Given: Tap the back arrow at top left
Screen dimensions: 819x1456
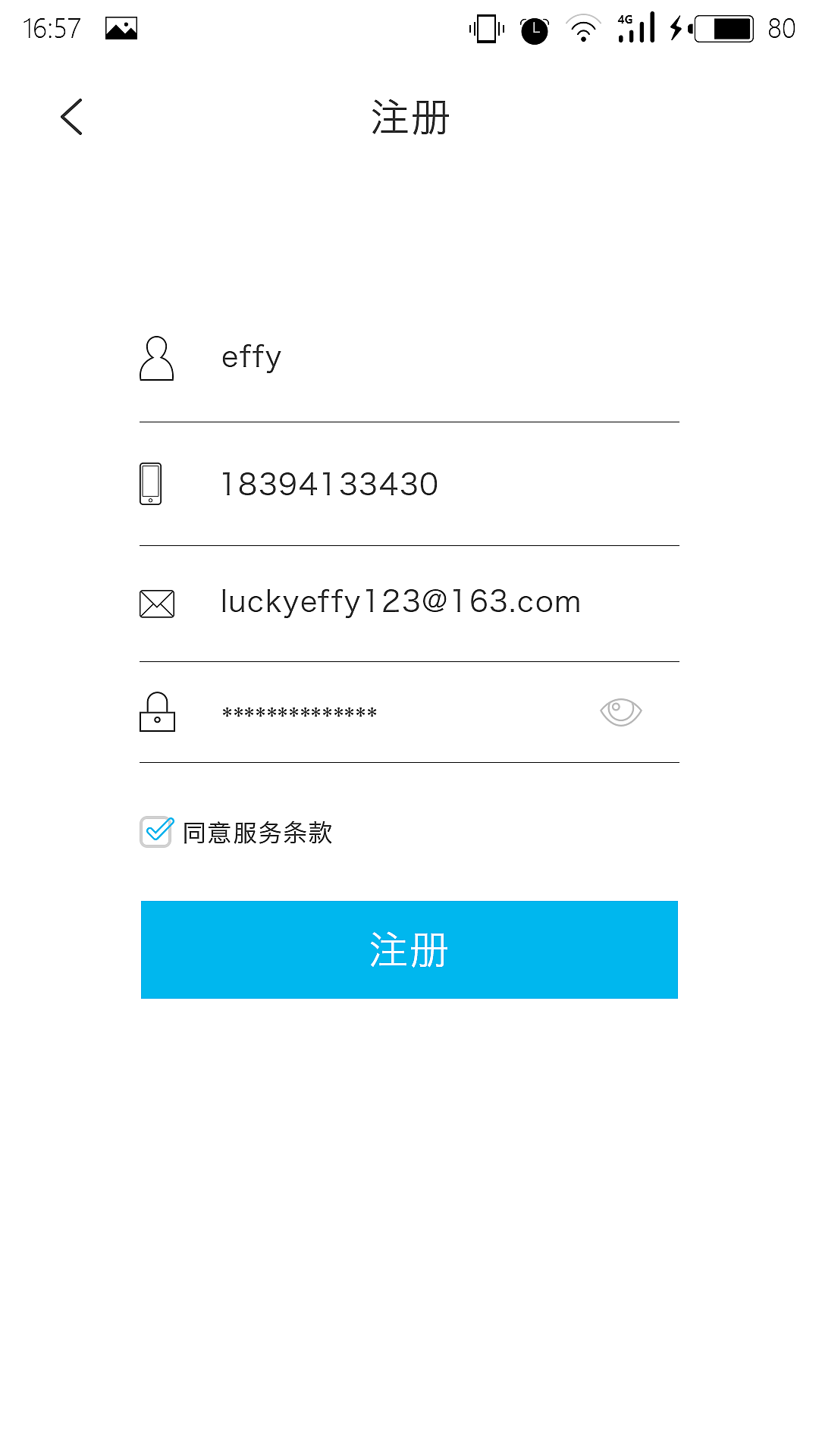Looking at the screenshot, I should point(72,117).
